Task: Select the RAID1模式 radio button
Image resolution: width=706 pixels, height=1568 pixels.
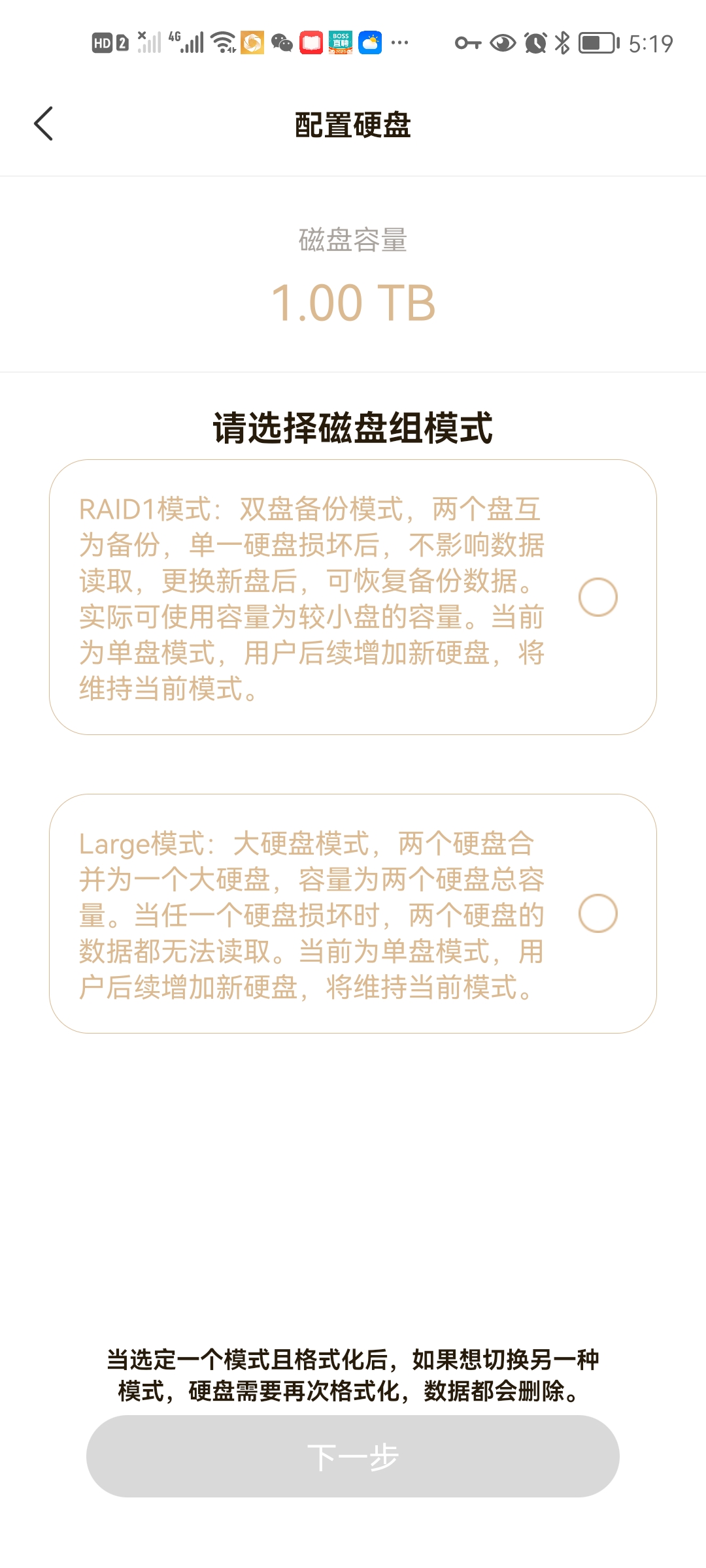Action: point(597,597)
